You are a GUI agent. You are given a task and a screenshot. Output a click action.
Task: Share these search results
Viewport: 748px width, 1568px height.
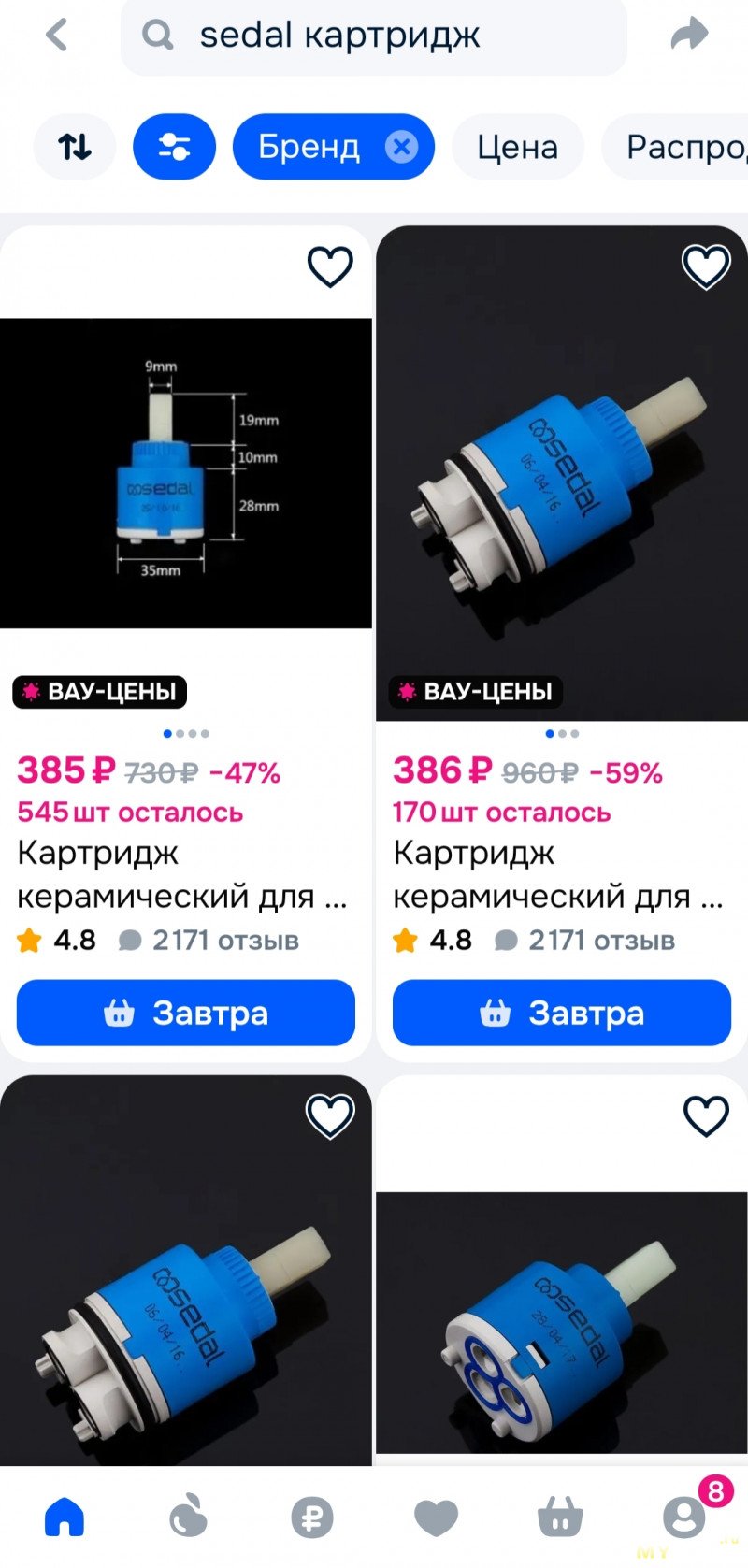690,36
